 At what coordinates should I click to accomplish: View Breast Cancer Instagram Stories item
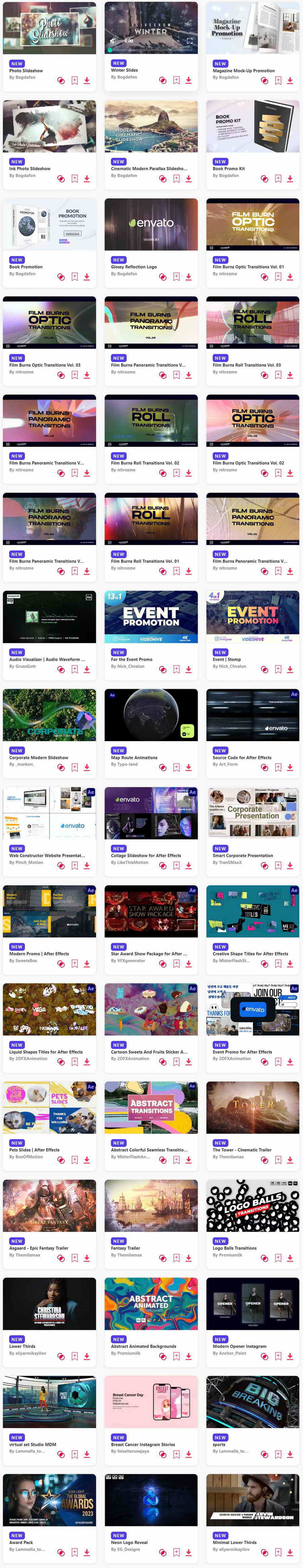tap(150, 1401)
